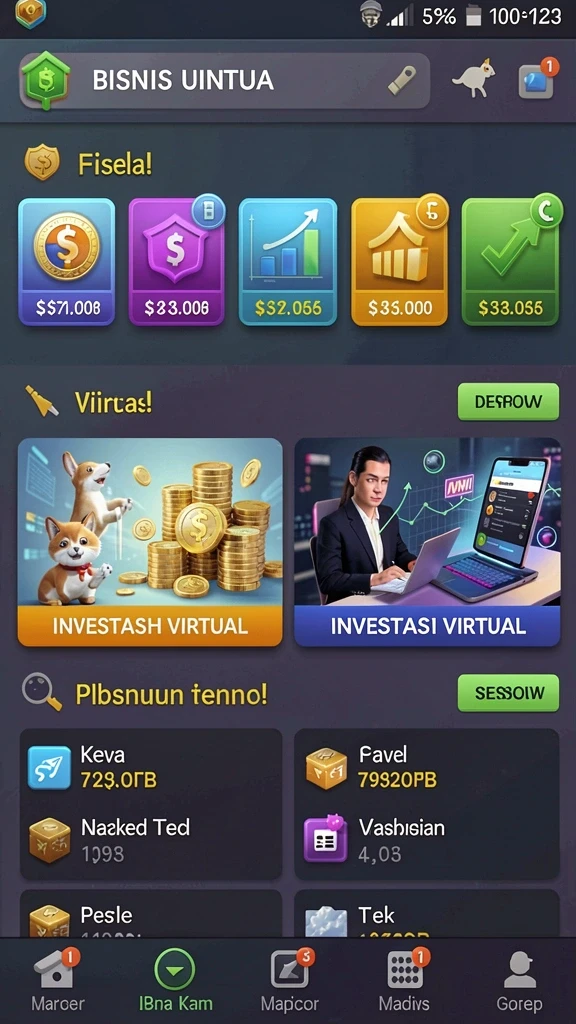576x1024 pixels.
Task: Switch to the Gorep profile tab
Action: (519, 980)
